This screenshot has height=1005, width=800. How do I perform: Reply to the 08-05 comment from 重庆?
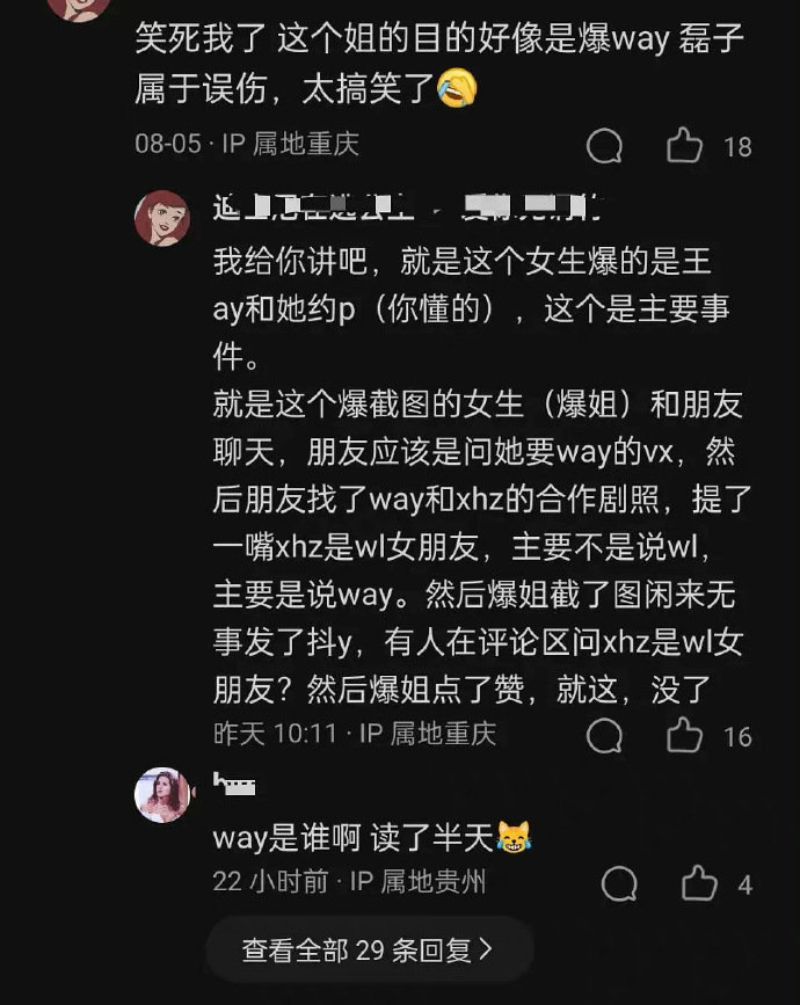(x=604, y=146)
